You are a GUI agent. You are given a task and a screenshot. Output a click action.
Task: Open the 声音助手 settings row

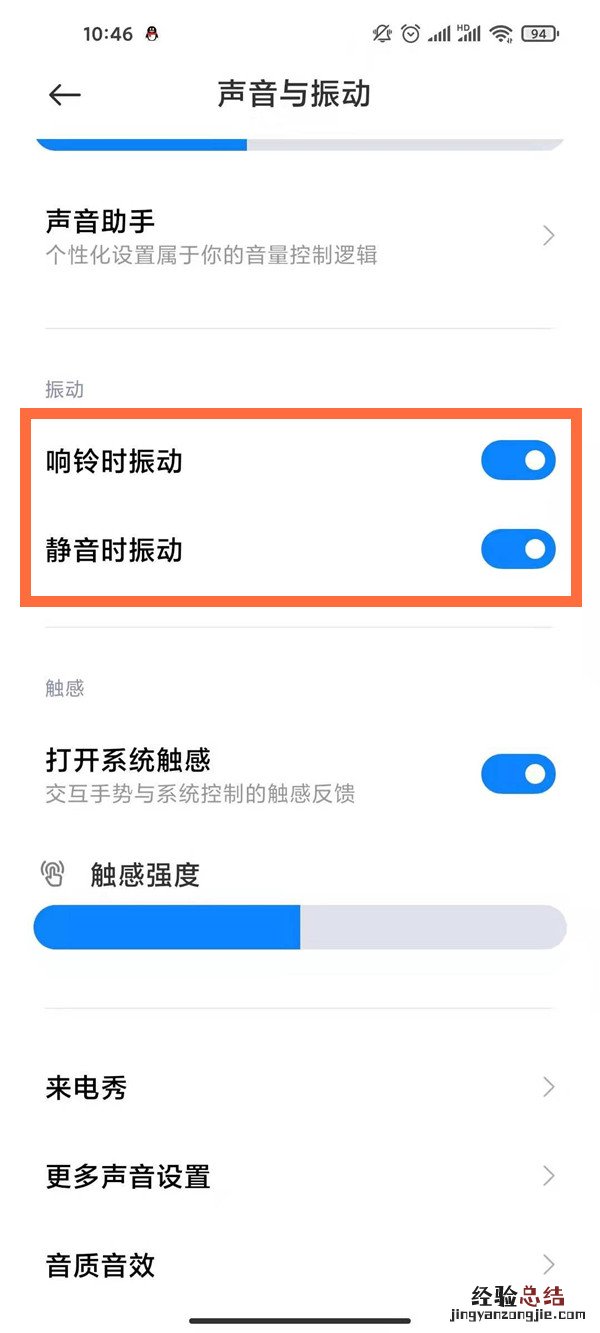tap(298, 236)
